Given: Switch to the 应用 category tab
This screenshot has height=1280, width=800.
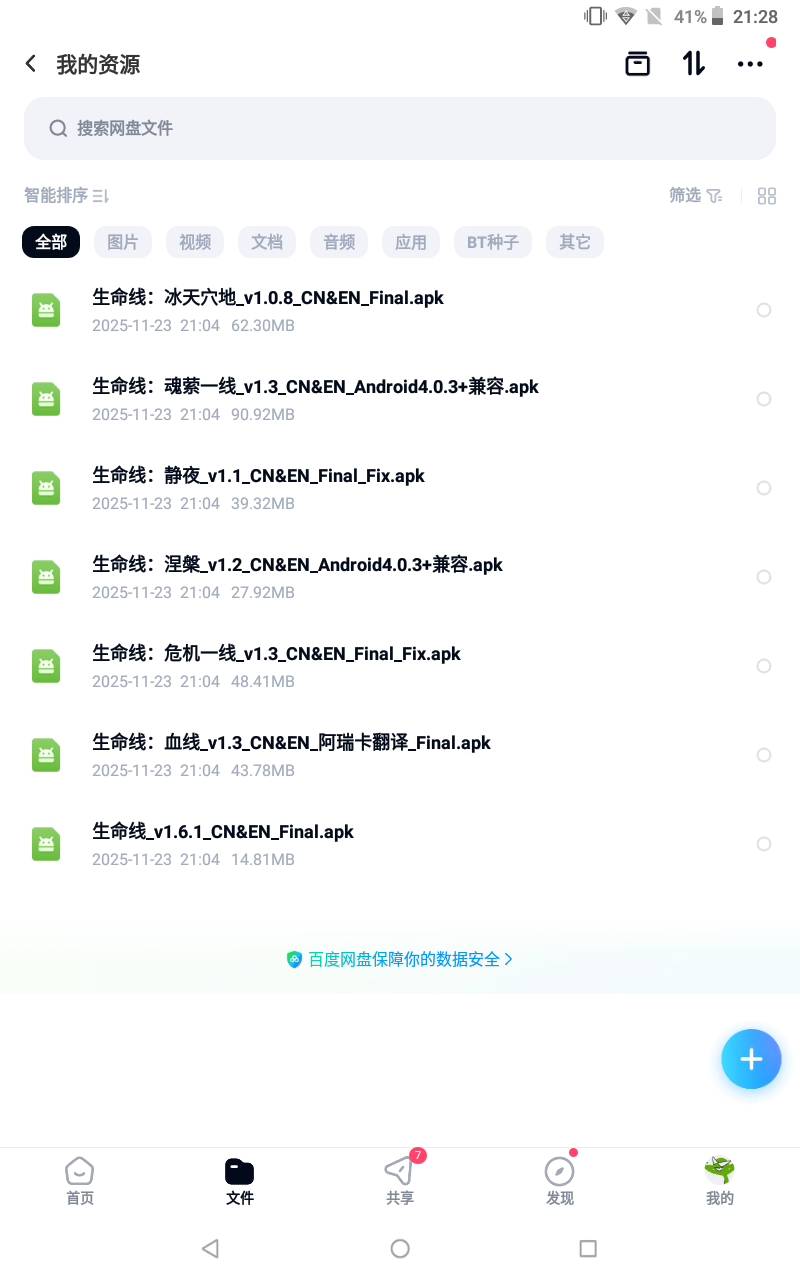Looking at the screenshot, I should tap(410, 242).
